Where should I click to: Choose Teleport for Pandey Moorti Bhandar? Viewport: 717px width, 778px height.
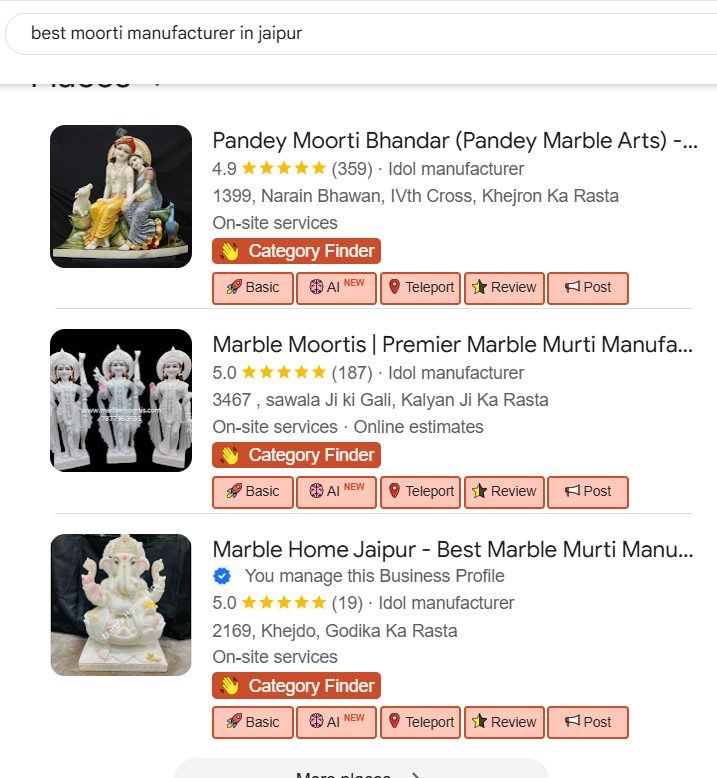point(420,288)
